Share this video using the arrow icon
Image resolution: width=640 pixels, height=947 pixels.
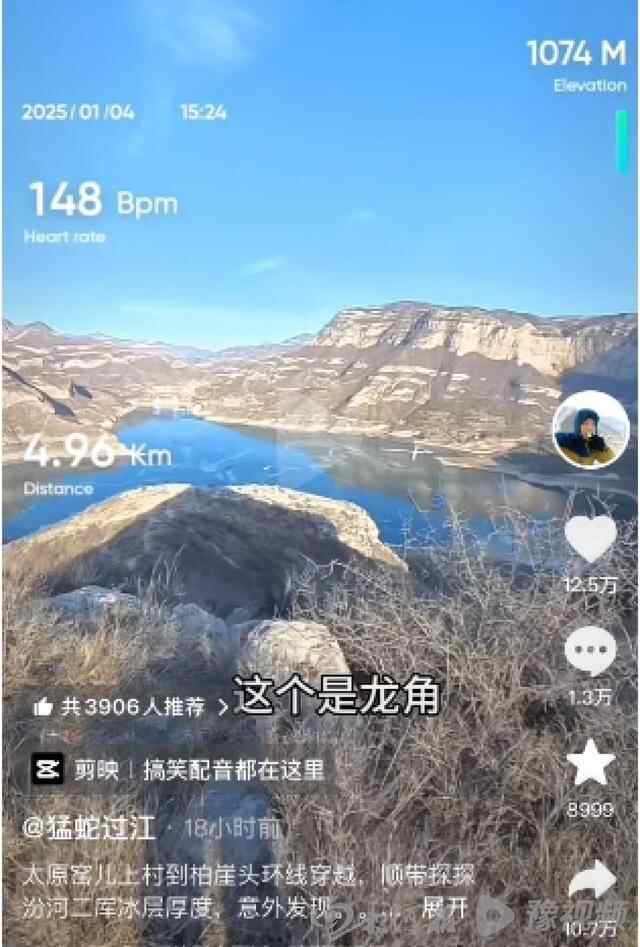[x=591, y=879]
